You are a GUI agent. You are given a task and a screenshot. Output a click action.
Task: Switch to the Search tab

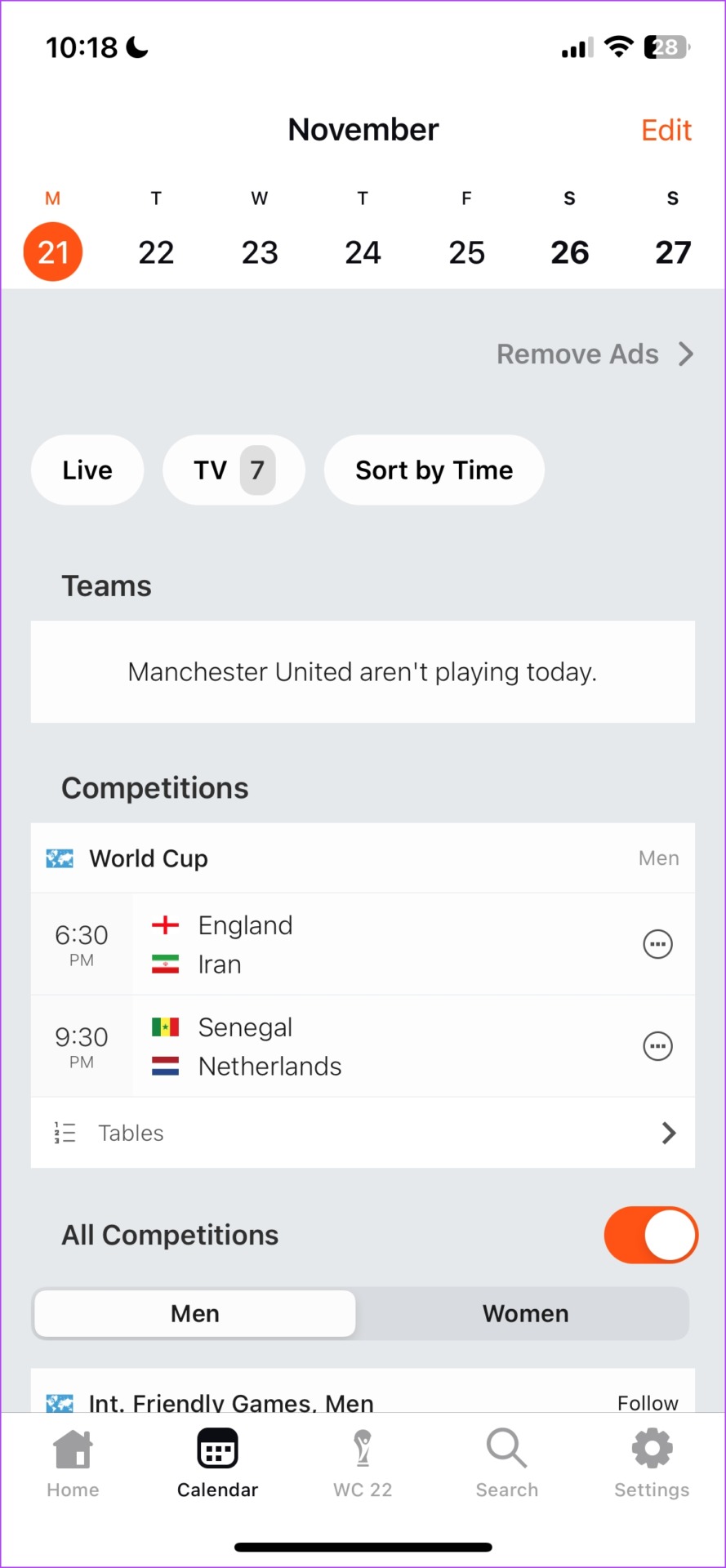(507, 1463)
